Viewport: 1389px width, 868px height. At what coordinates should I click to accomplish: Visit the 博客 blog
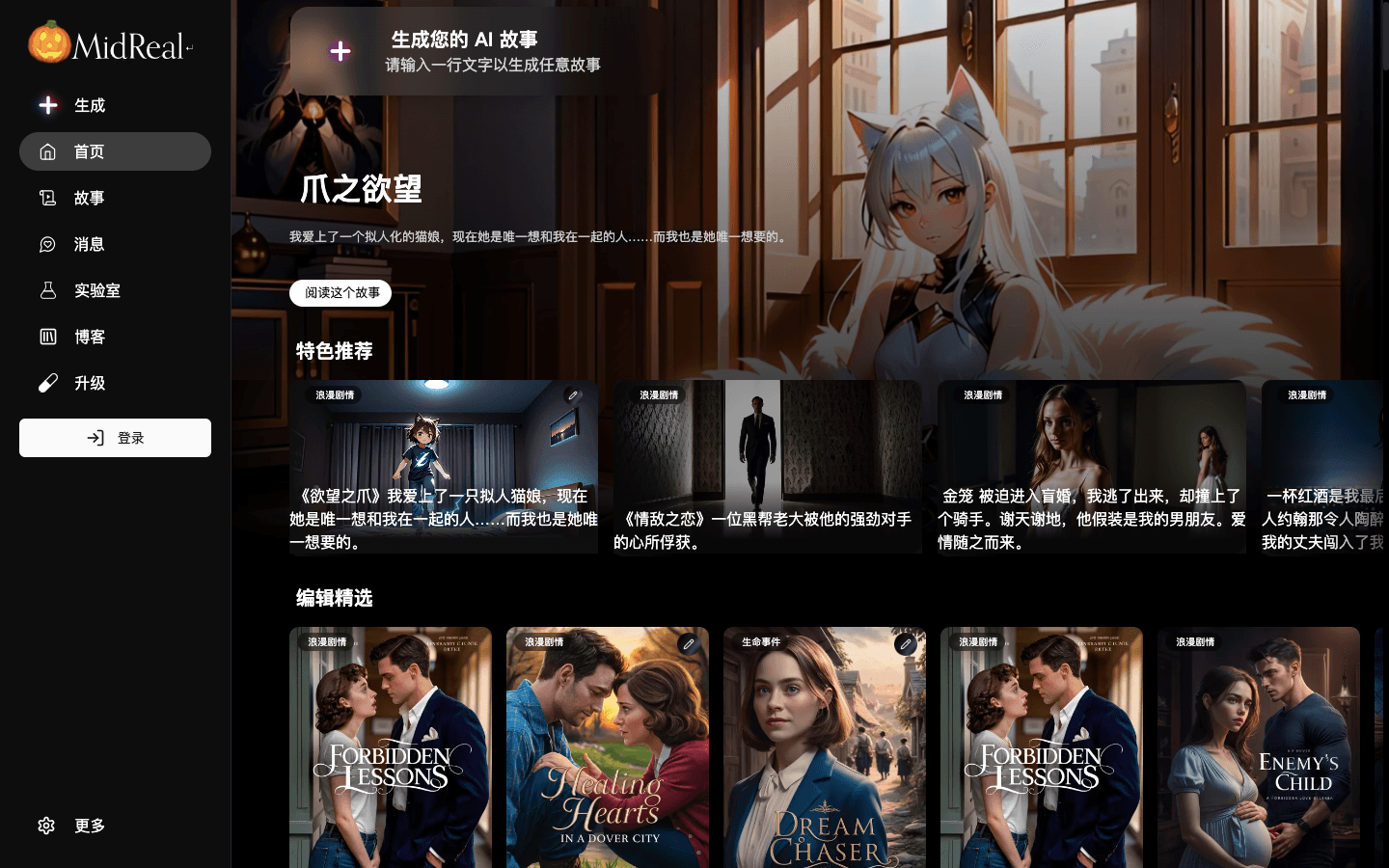click(87, 337)
